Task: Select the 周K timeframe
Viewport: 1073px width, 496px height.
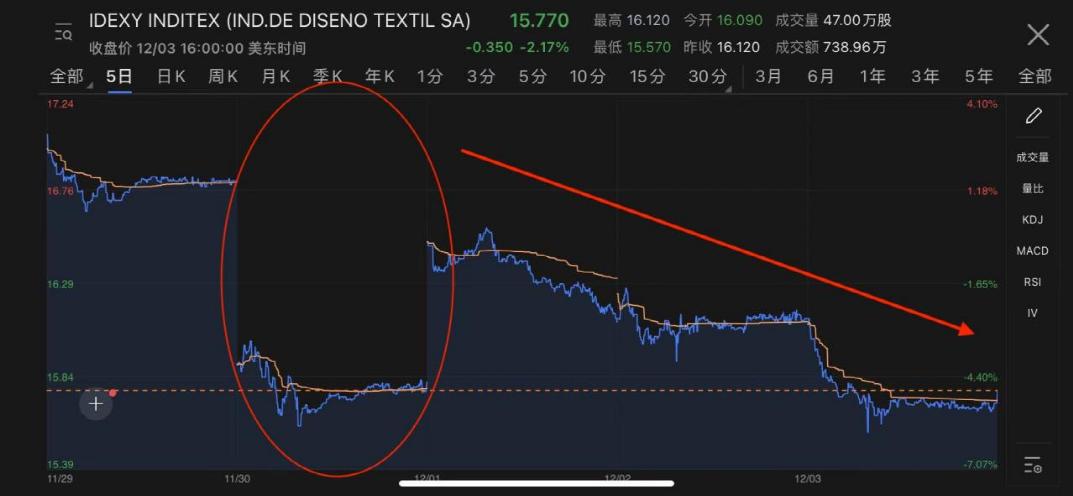Action: [x=223, y=76]
